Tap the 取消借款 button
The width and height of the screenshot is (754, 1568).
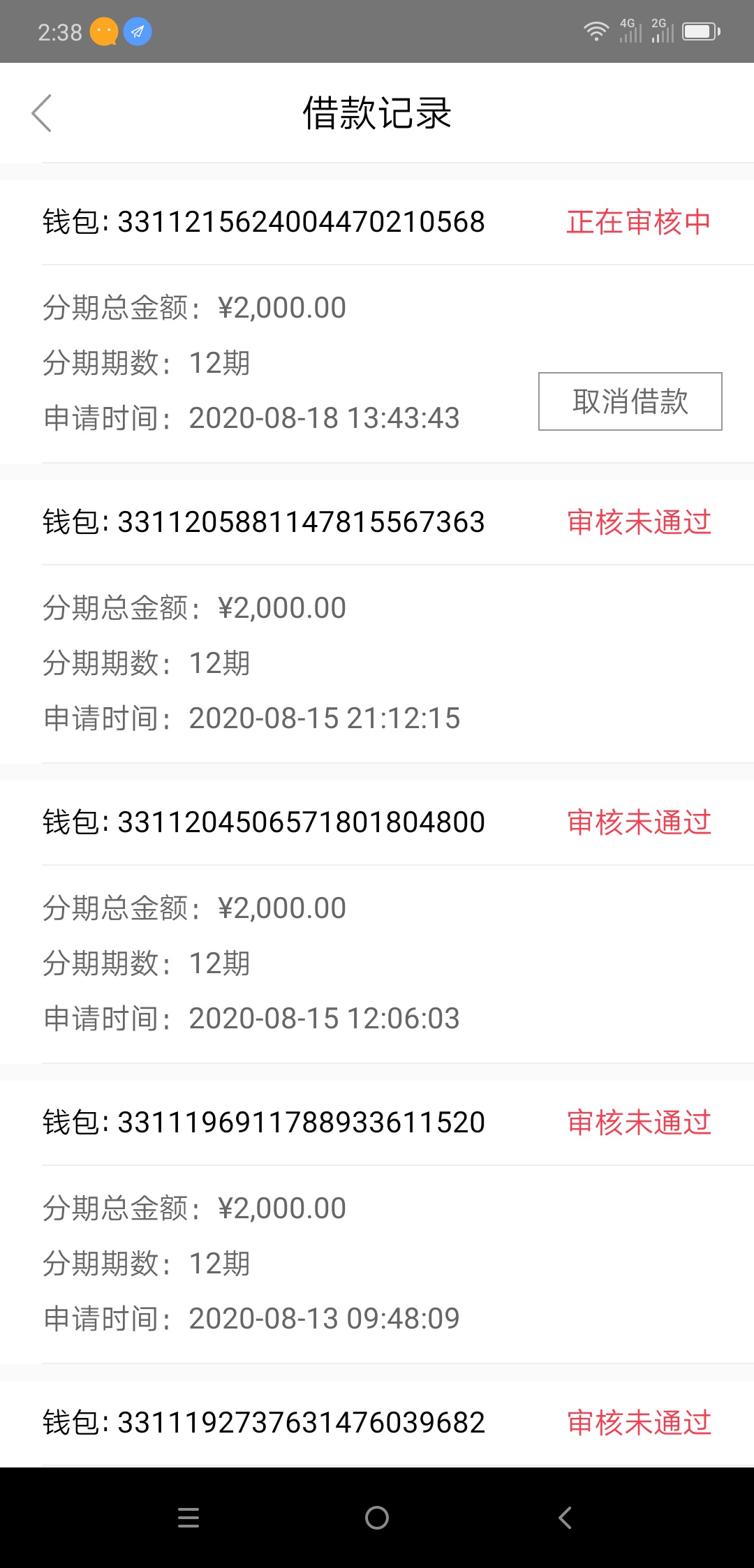click(630, 401)
